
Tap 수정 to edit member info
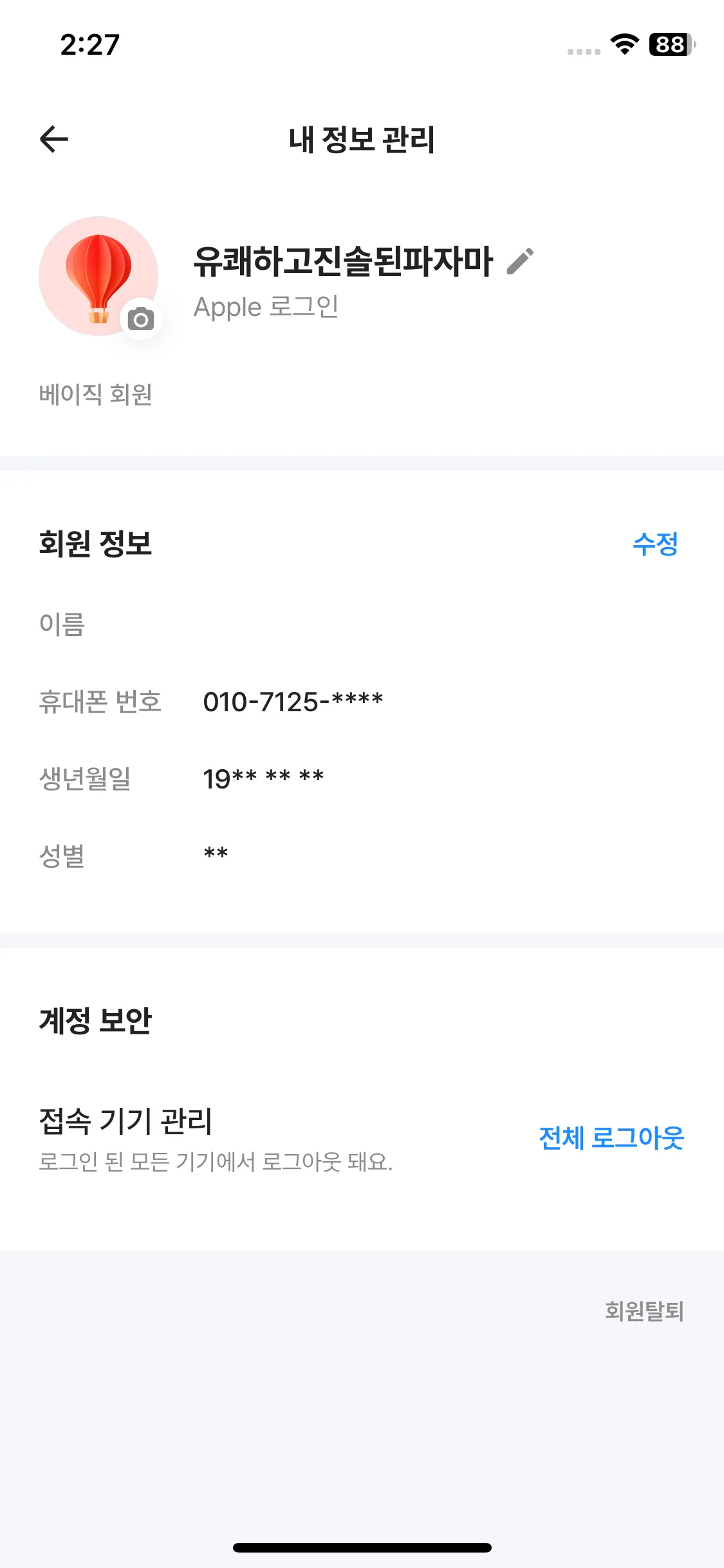click(x=655, y=544)
